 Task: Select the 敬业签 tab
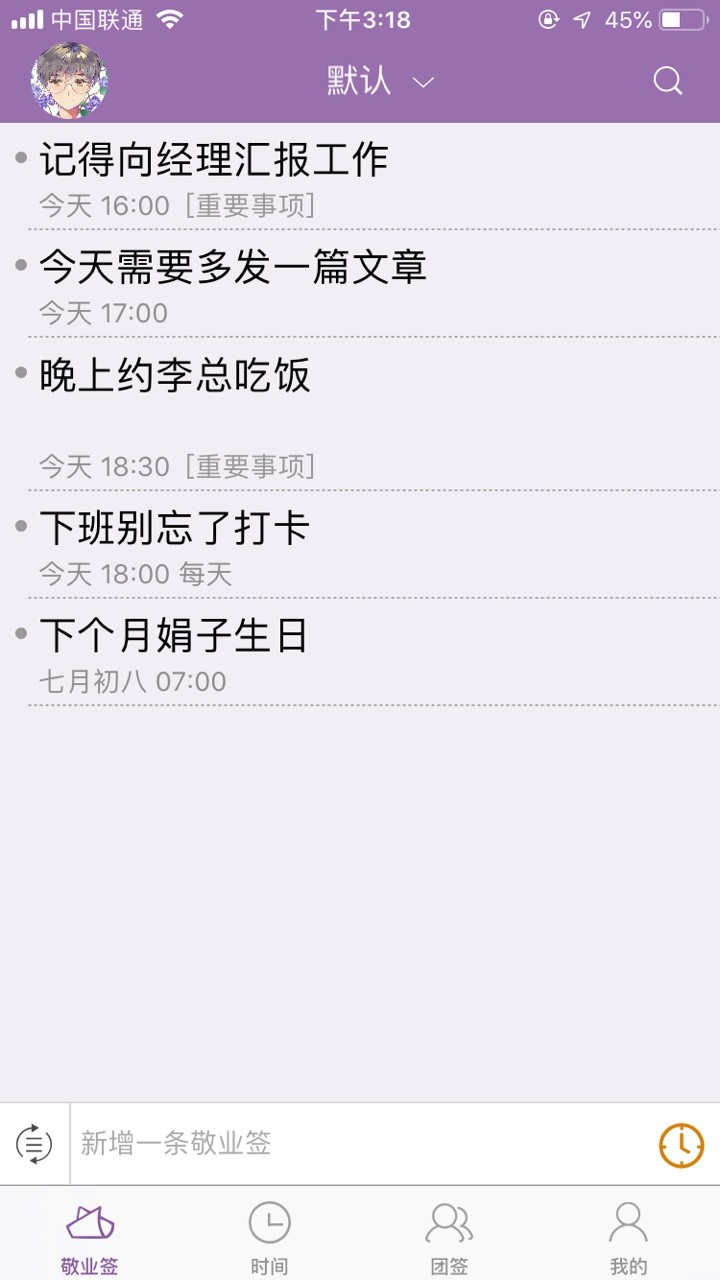click(x=90, y=1237)
